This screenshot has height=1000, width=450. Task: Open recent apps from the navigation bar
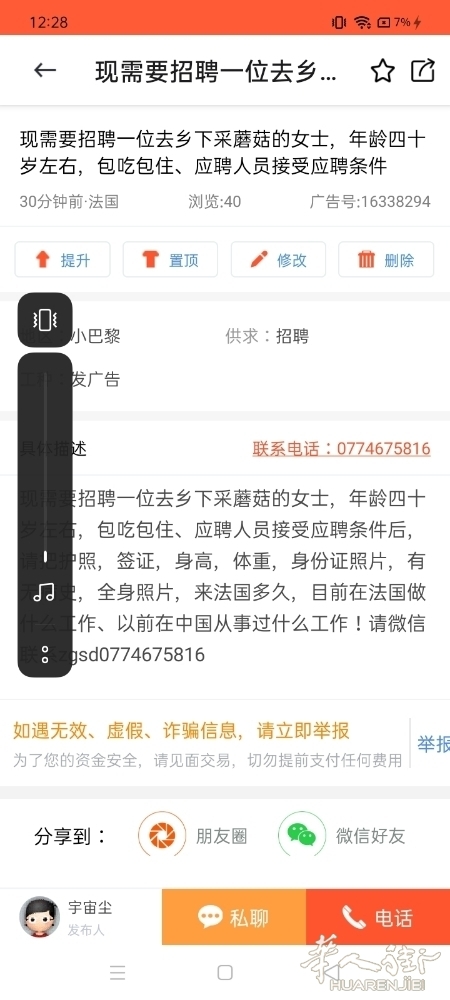tap(117, 973)
